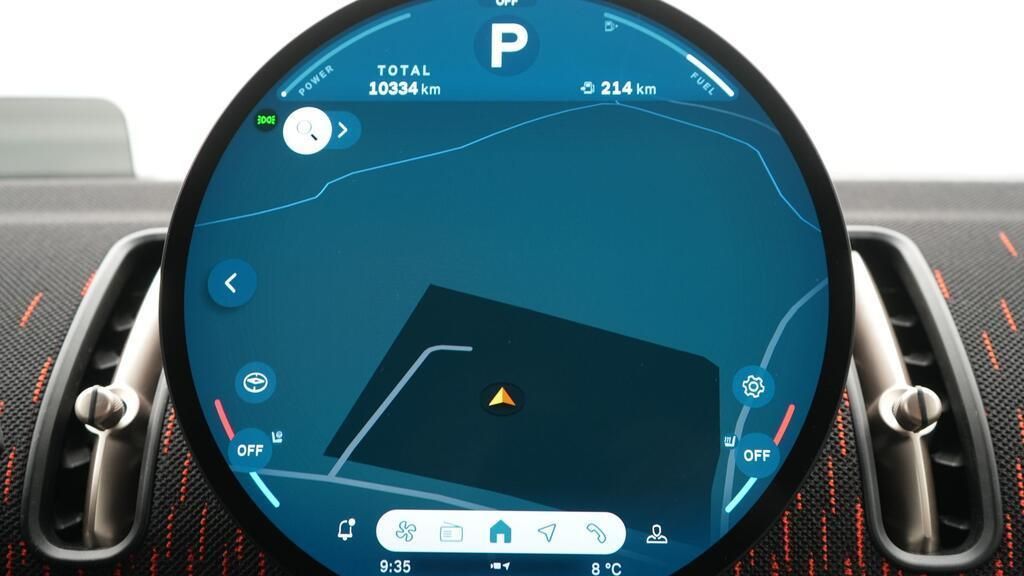
Task: Expand the arrow next to search
Action: point(344,130)
